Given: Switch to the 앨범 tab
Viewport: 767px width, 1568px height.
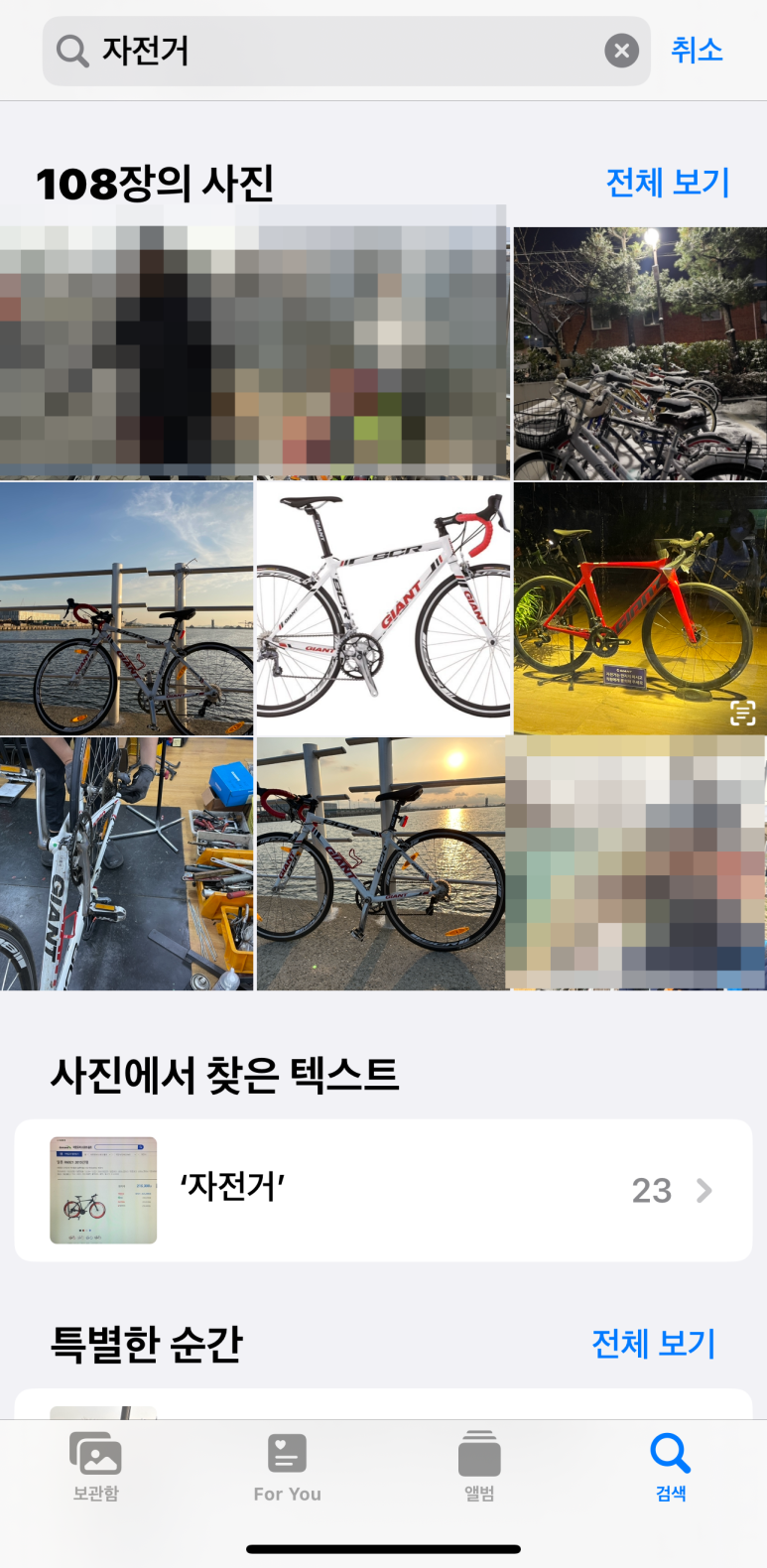Looking at the screenshot, I should pos(479,1467).
